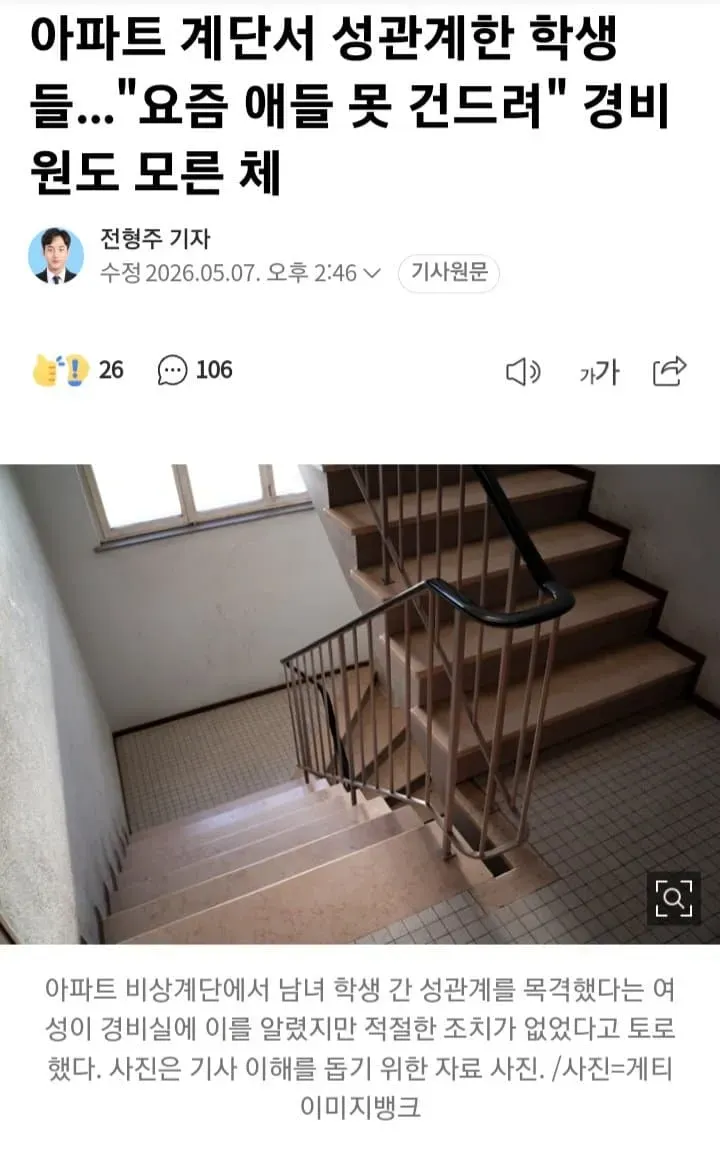Open the 기사원문 original article button
720x1153 pixels.
tap(449, 273)
